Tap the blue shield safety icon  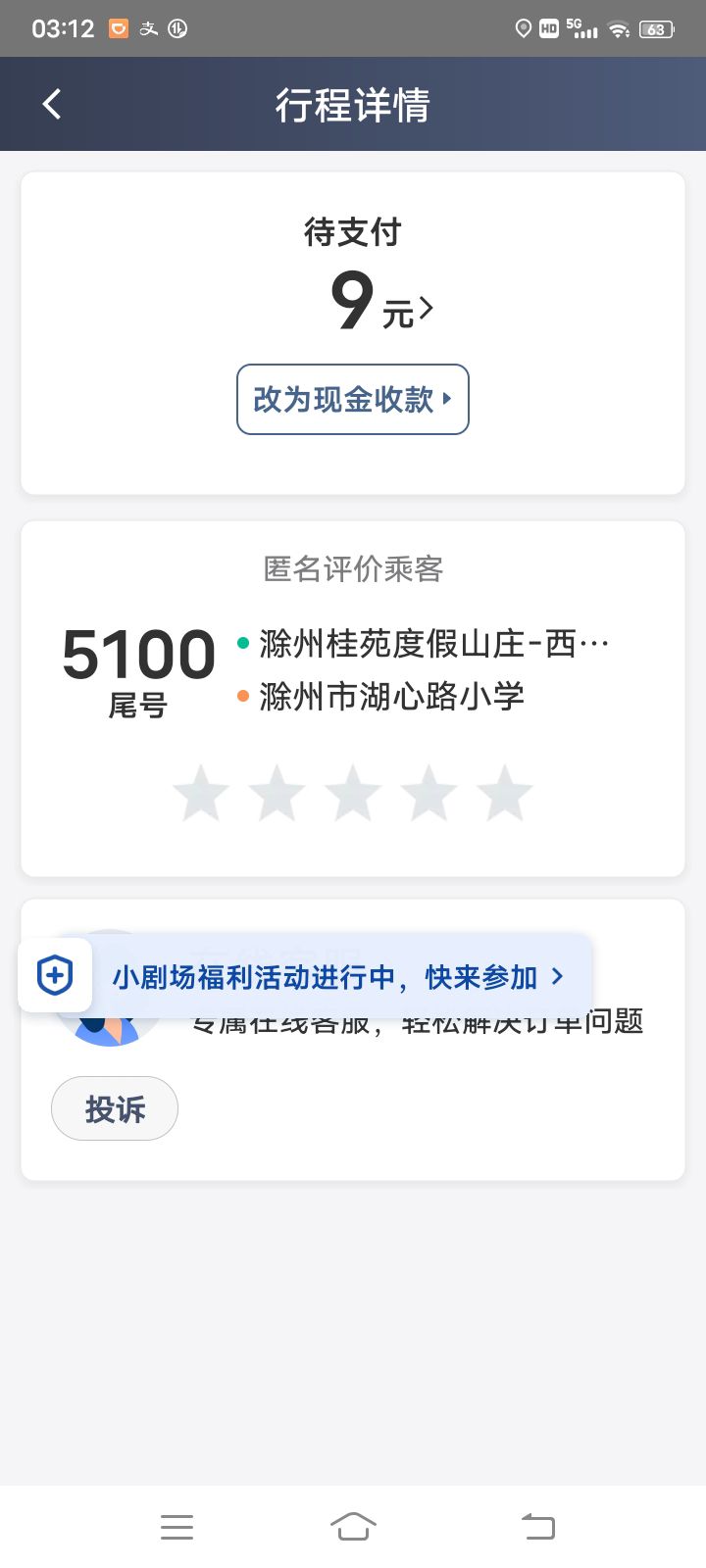click(x=55, y=975)
